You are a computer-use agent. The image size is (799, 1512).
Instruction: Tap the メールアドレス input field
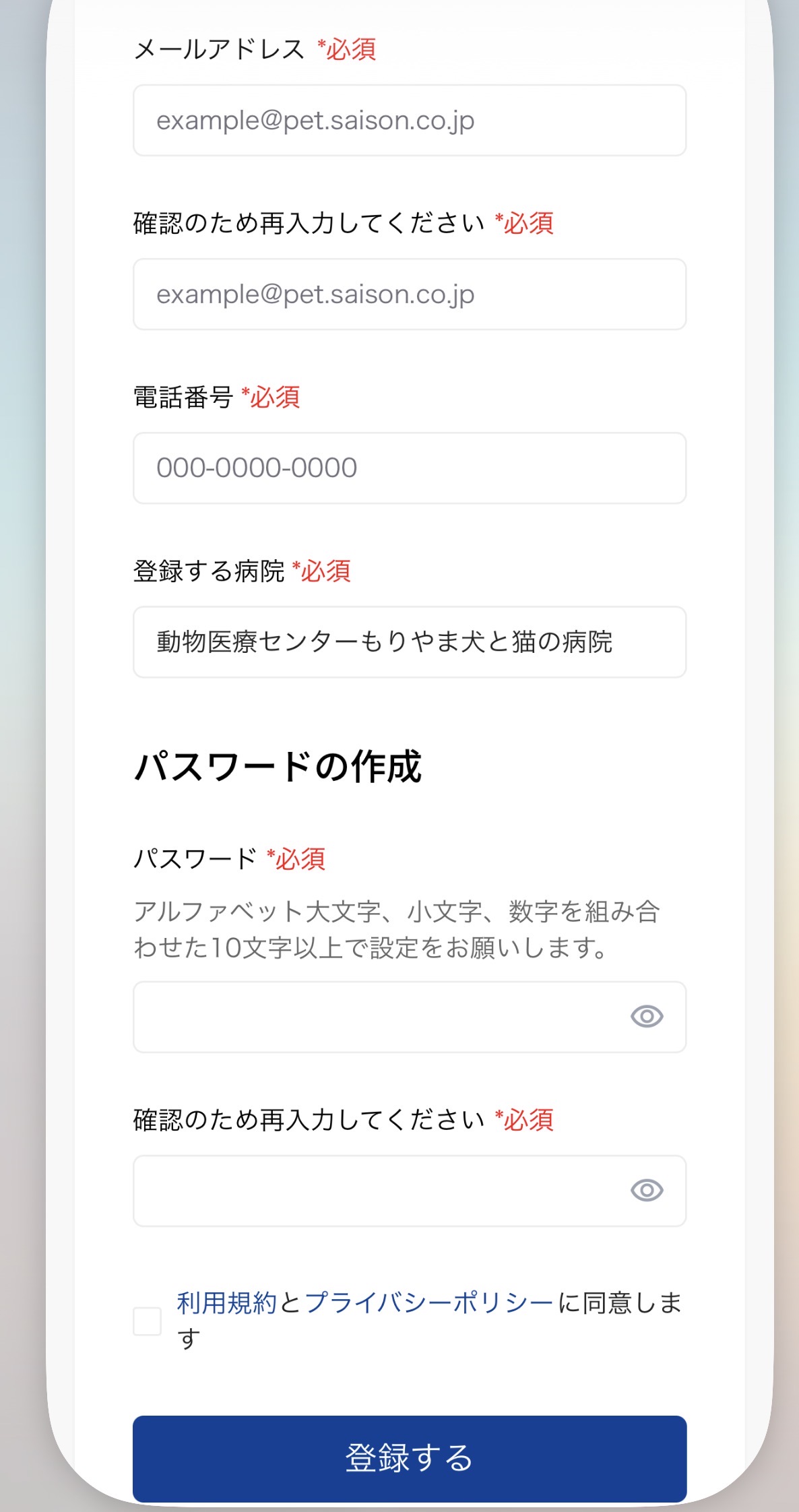[x=409, y=121]
